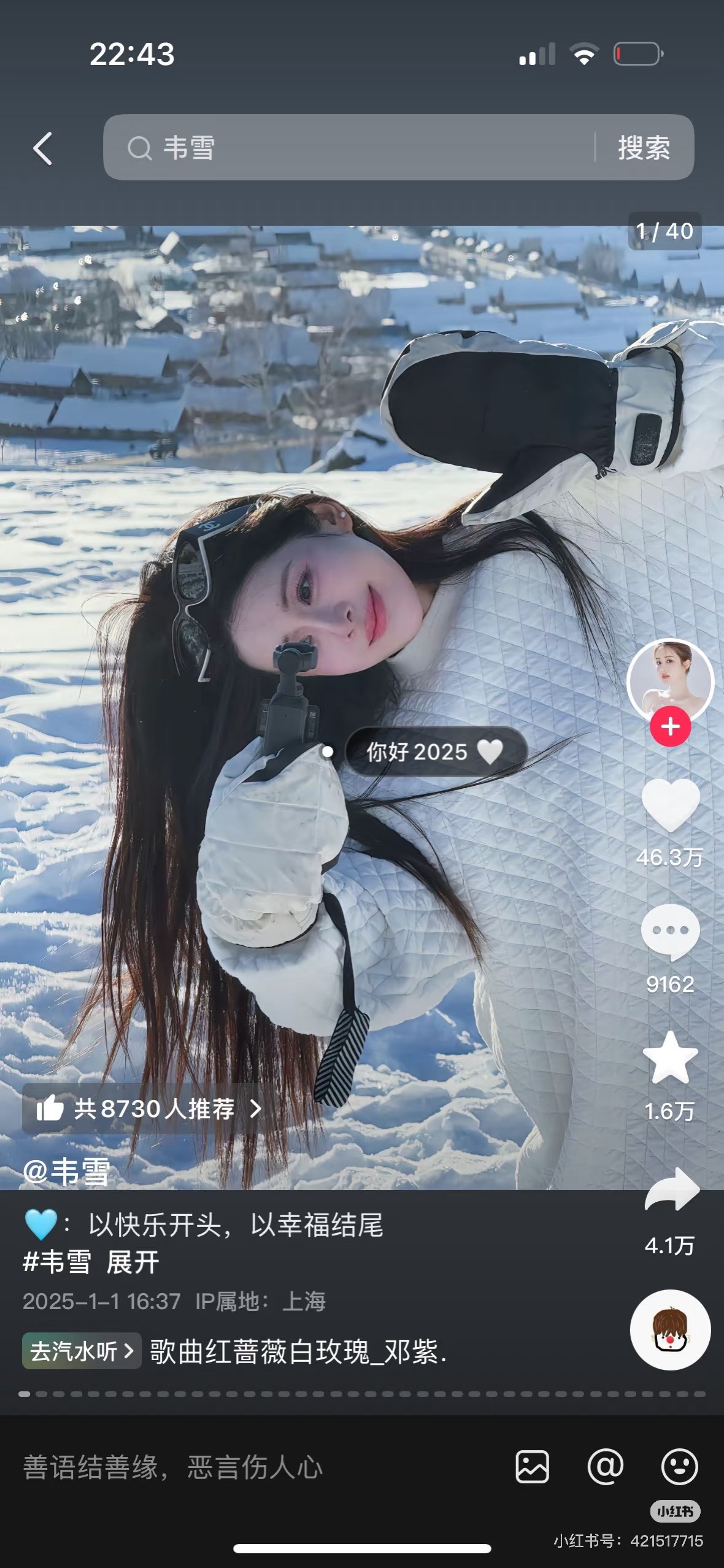Screen dimensions: 724x1568
Task: Open the spinning music disc icon
Action: 670,1330
